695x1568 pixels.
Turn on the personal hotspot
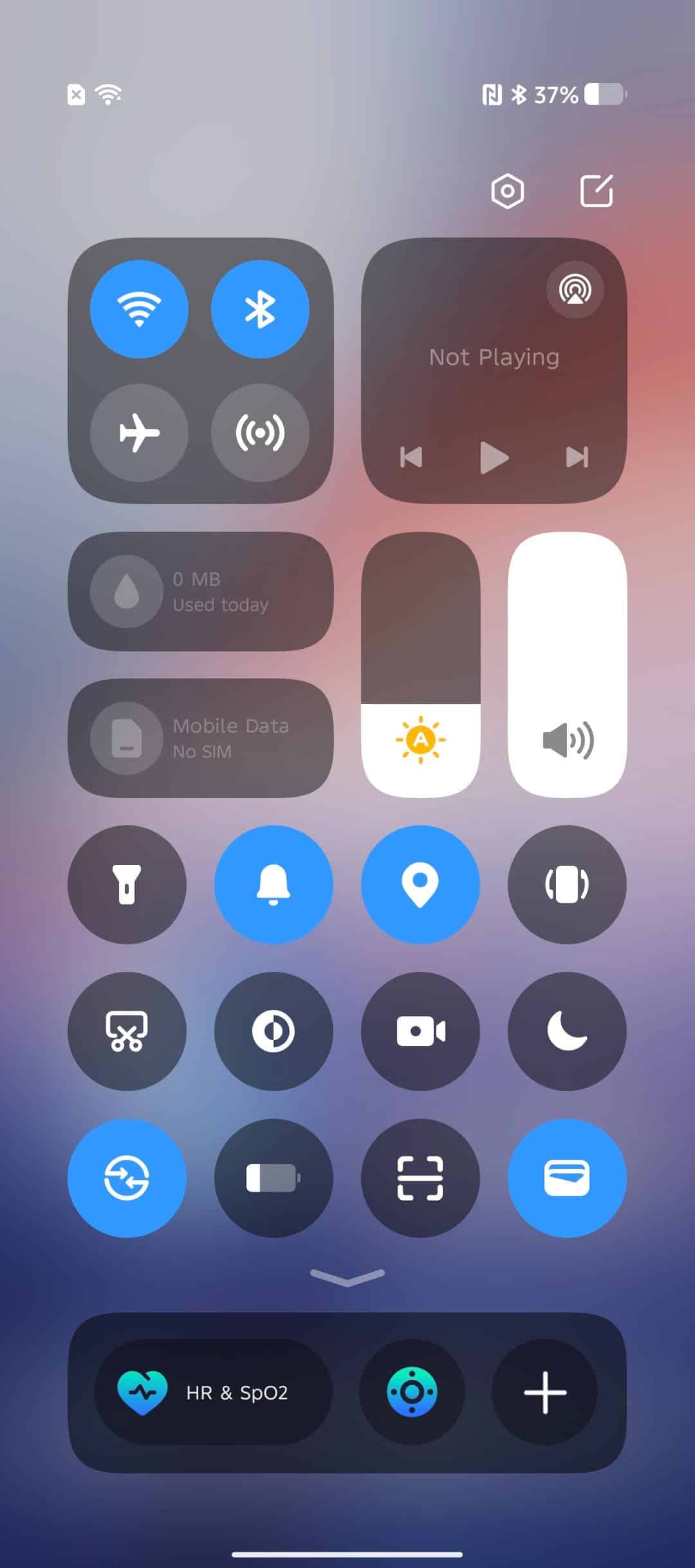point(260,433)
